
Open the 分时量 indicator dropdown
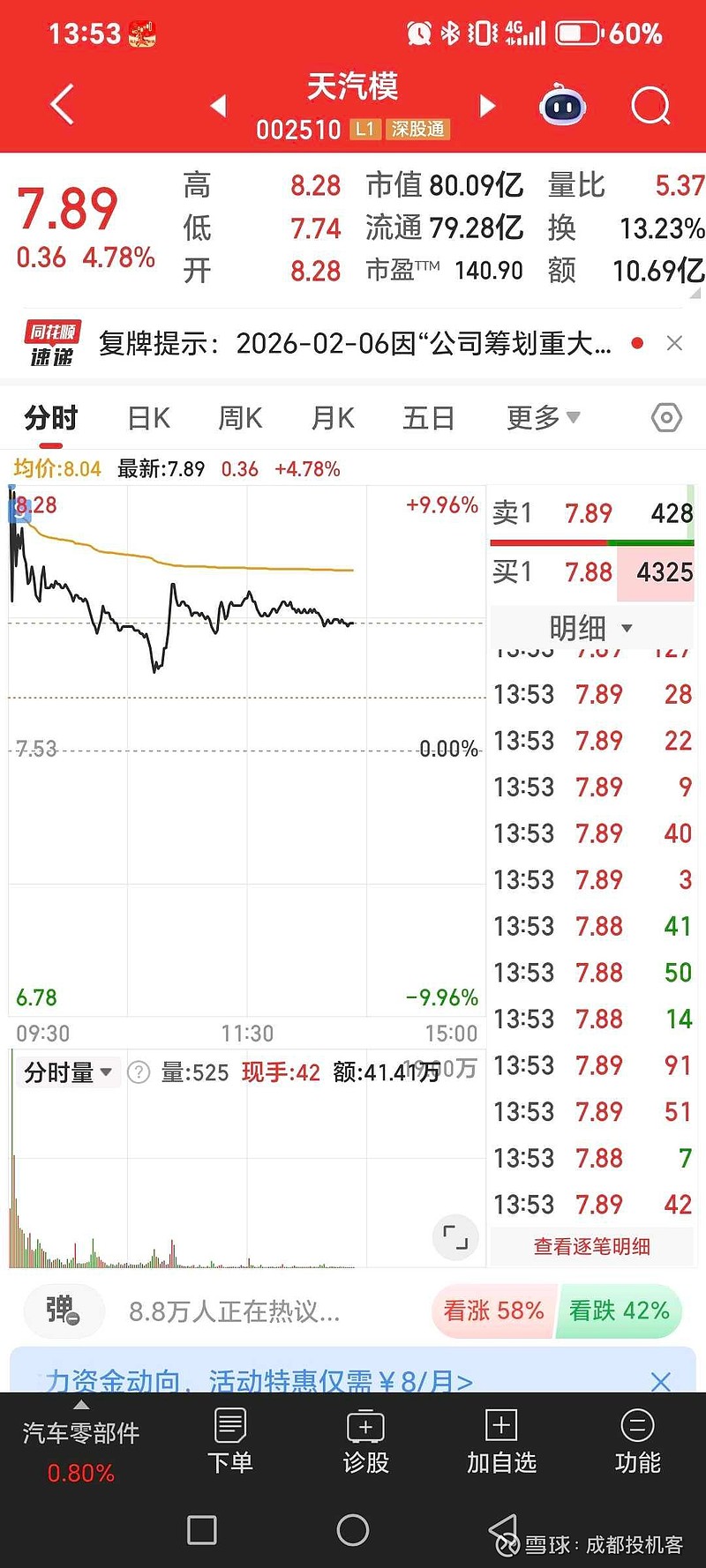(68, 1071)
